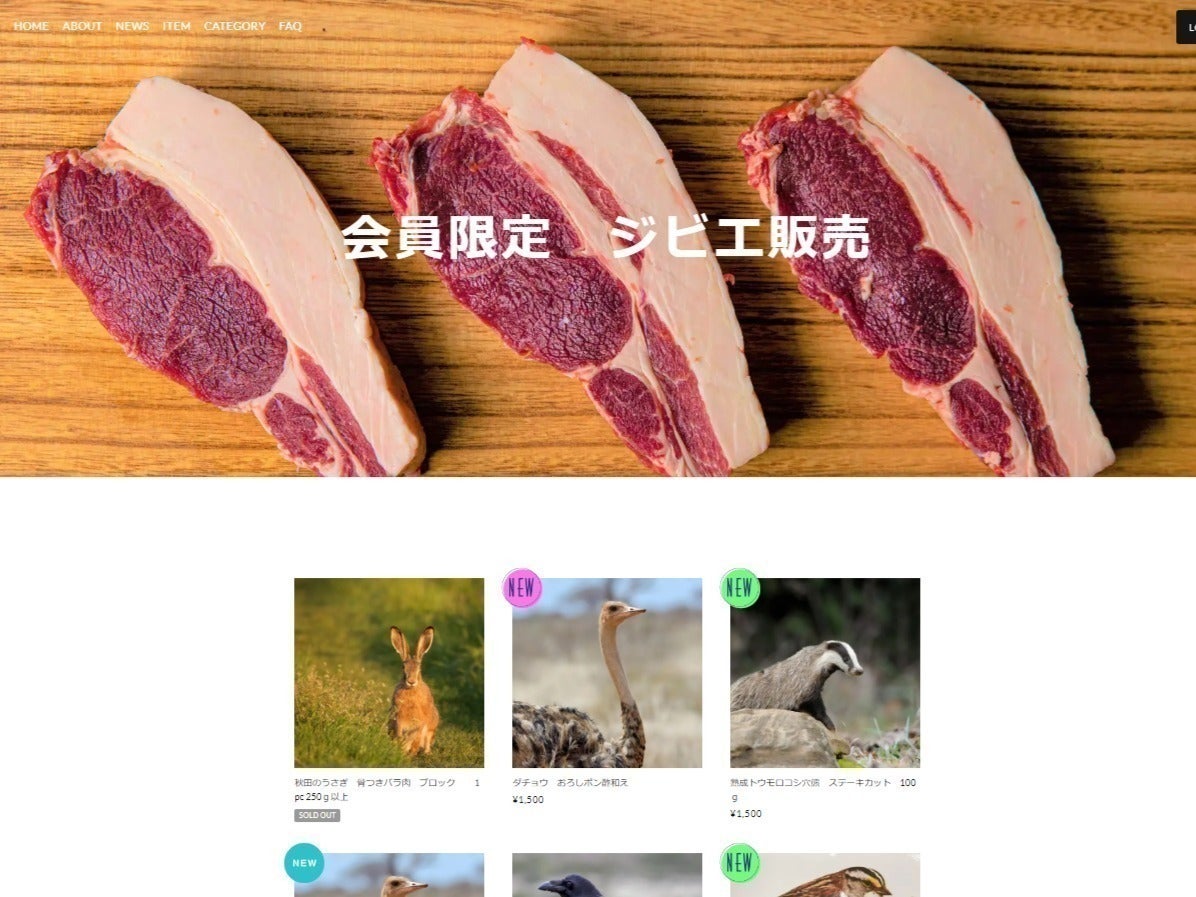
Task: Tap the login button at top right
Action: click(1187, 27)
